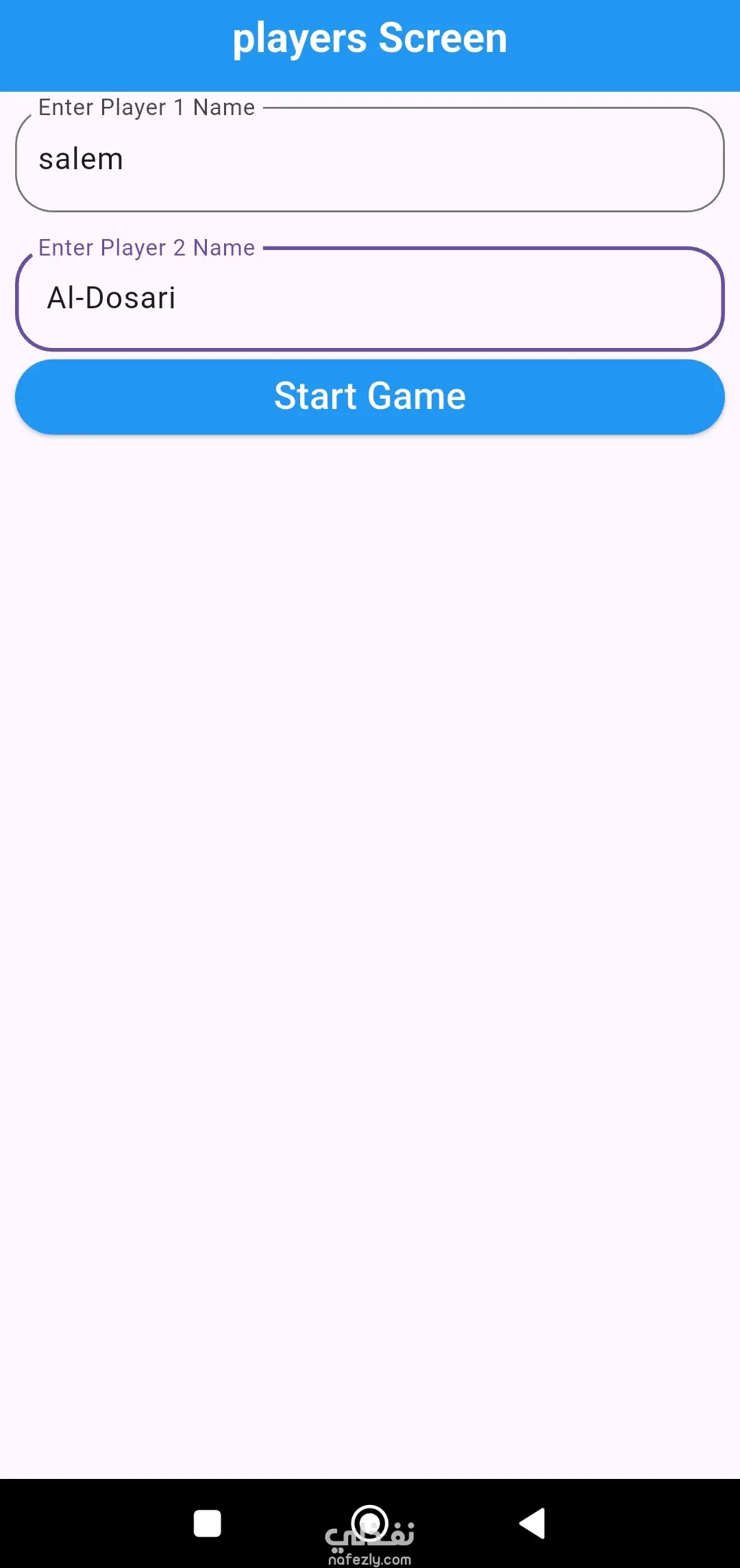This screenshot has width=740, height=1568.
Task: Start the game
Action: point(370,397)
